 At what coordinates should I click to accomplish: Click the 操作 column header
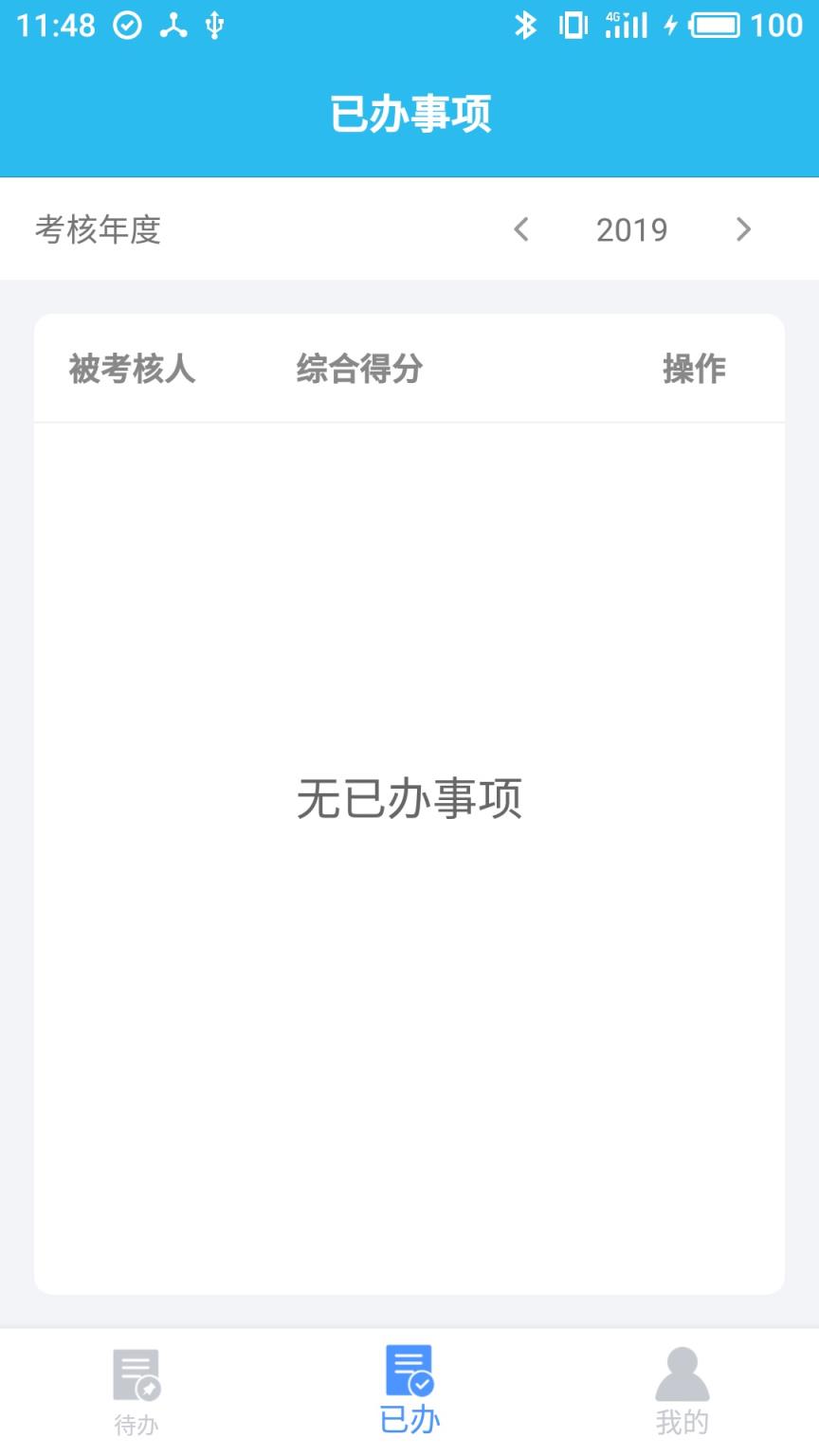tap(695, 370)
